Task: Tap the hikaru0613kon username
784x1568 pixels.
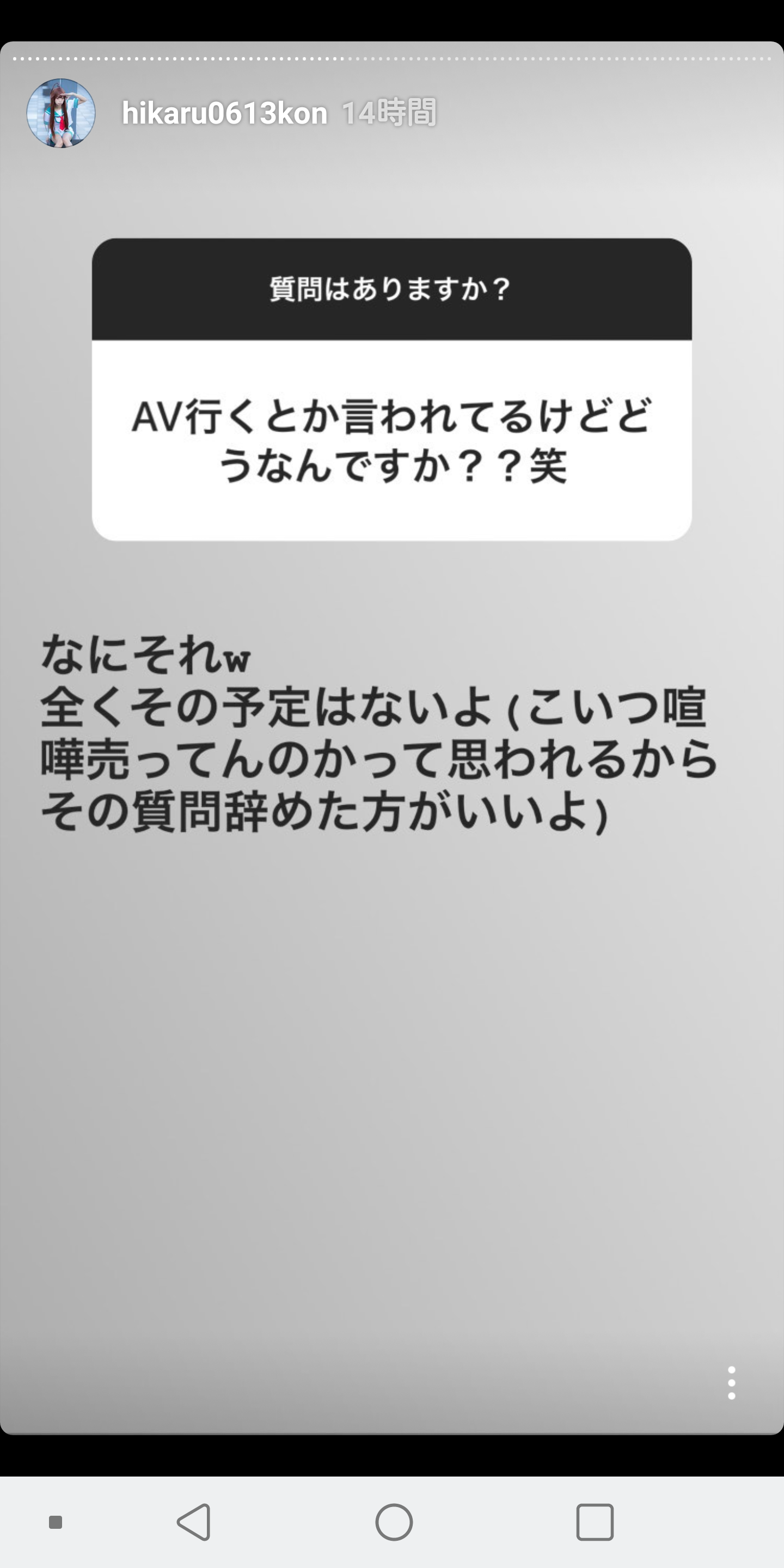Action: pyautogui.click(x=225, y=113)
